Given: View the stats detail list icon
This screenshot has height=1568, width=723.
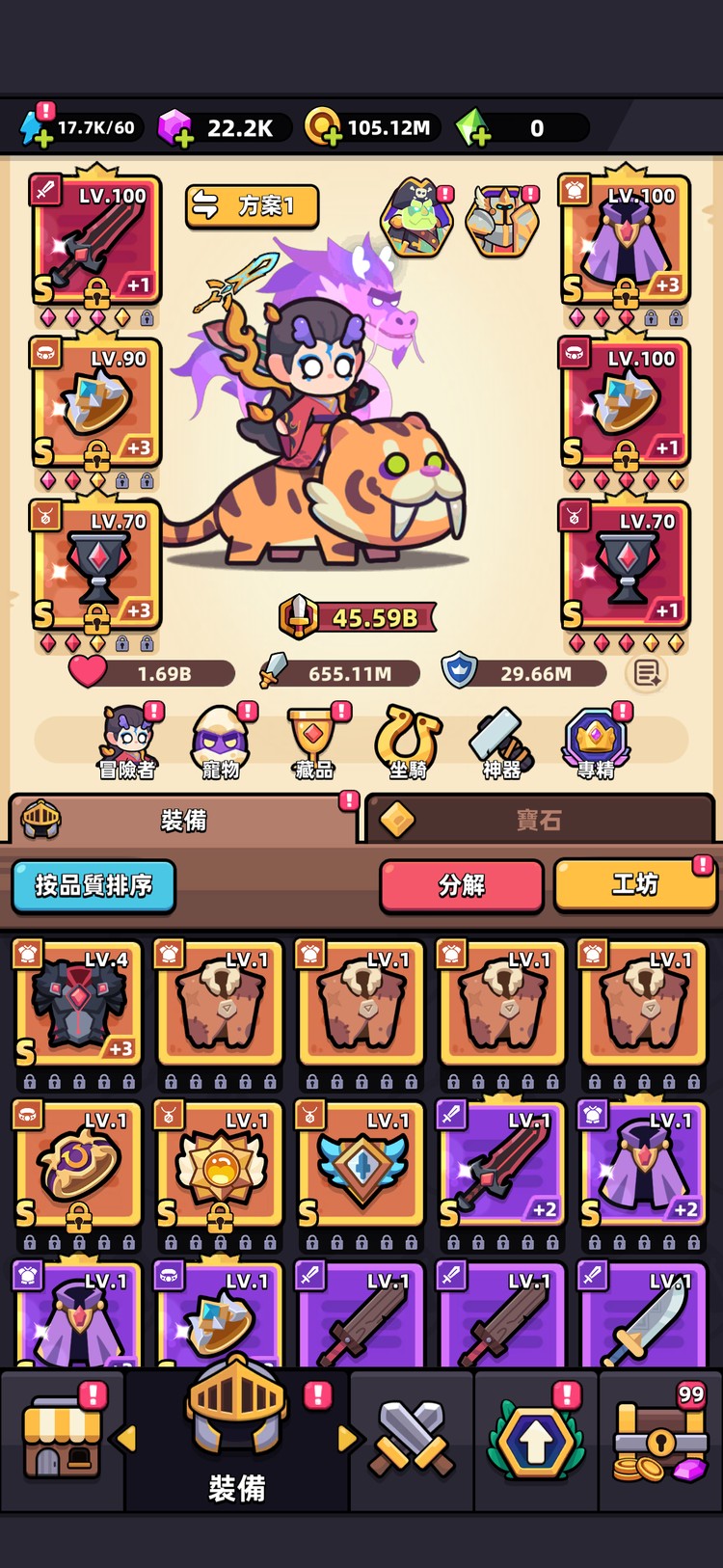Looking at the screenshot, I should [x=646, y=673].
